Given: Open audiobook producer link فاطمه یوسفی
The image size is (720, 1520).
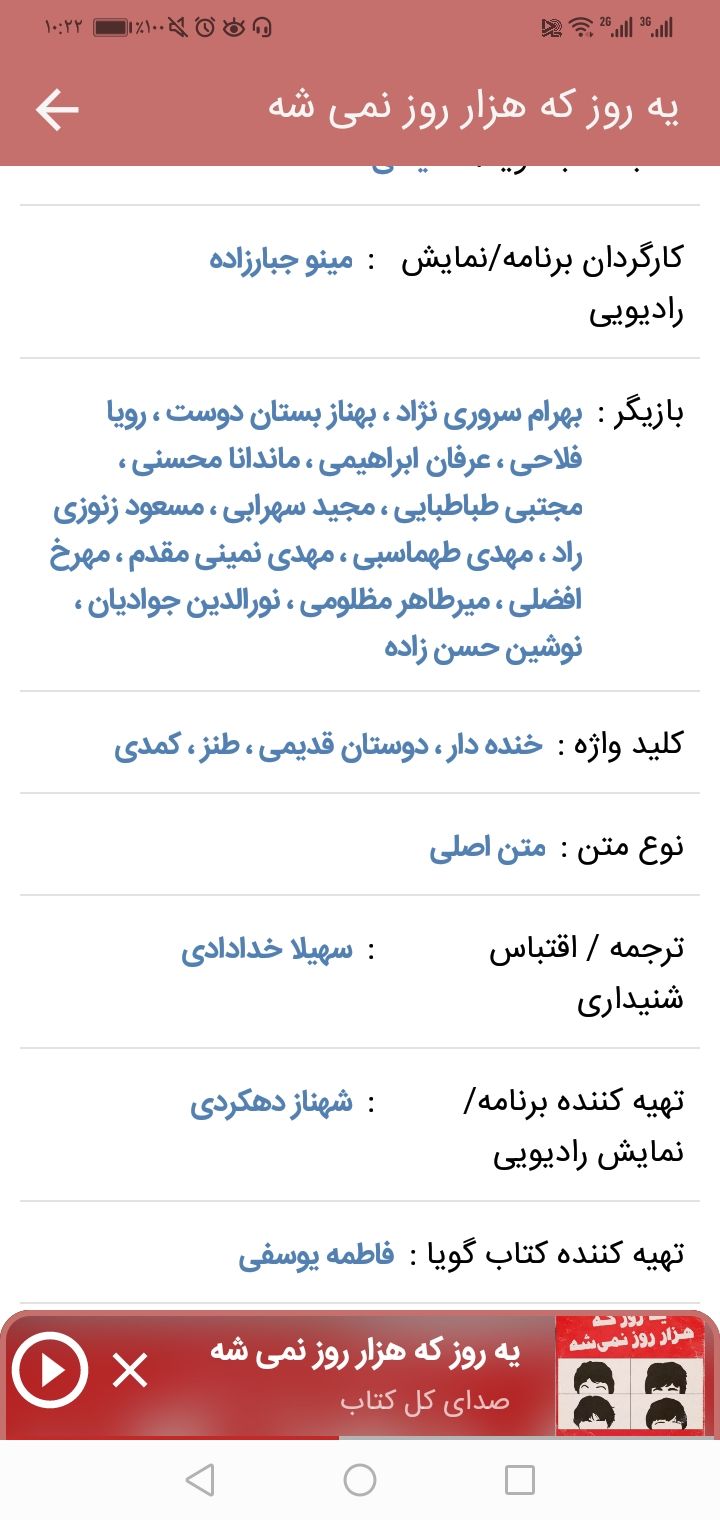Looking at the screenshot, I should (x=316, y=1255).
